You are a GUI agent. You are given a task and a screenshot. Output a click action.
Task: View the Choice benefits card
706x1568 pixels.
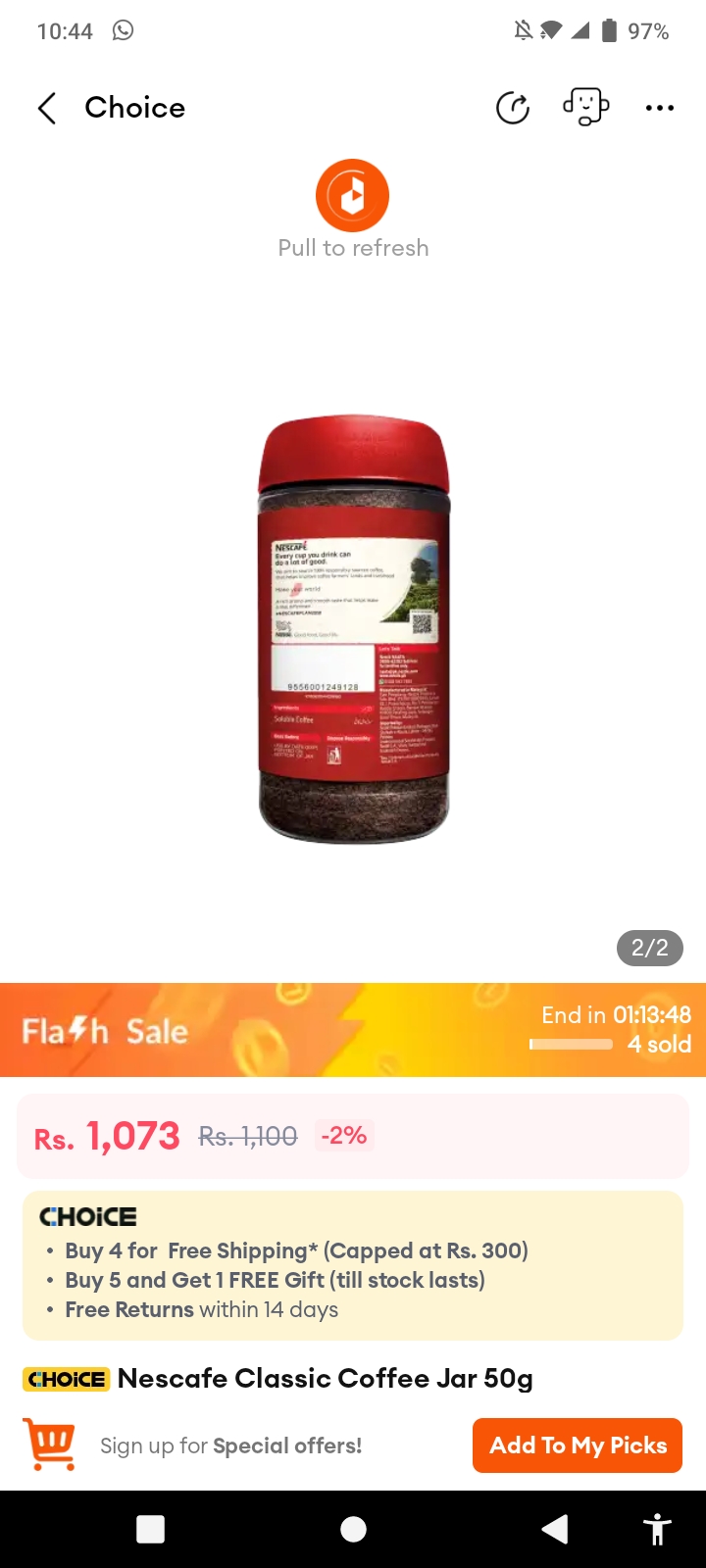[x=353, y=1265]
